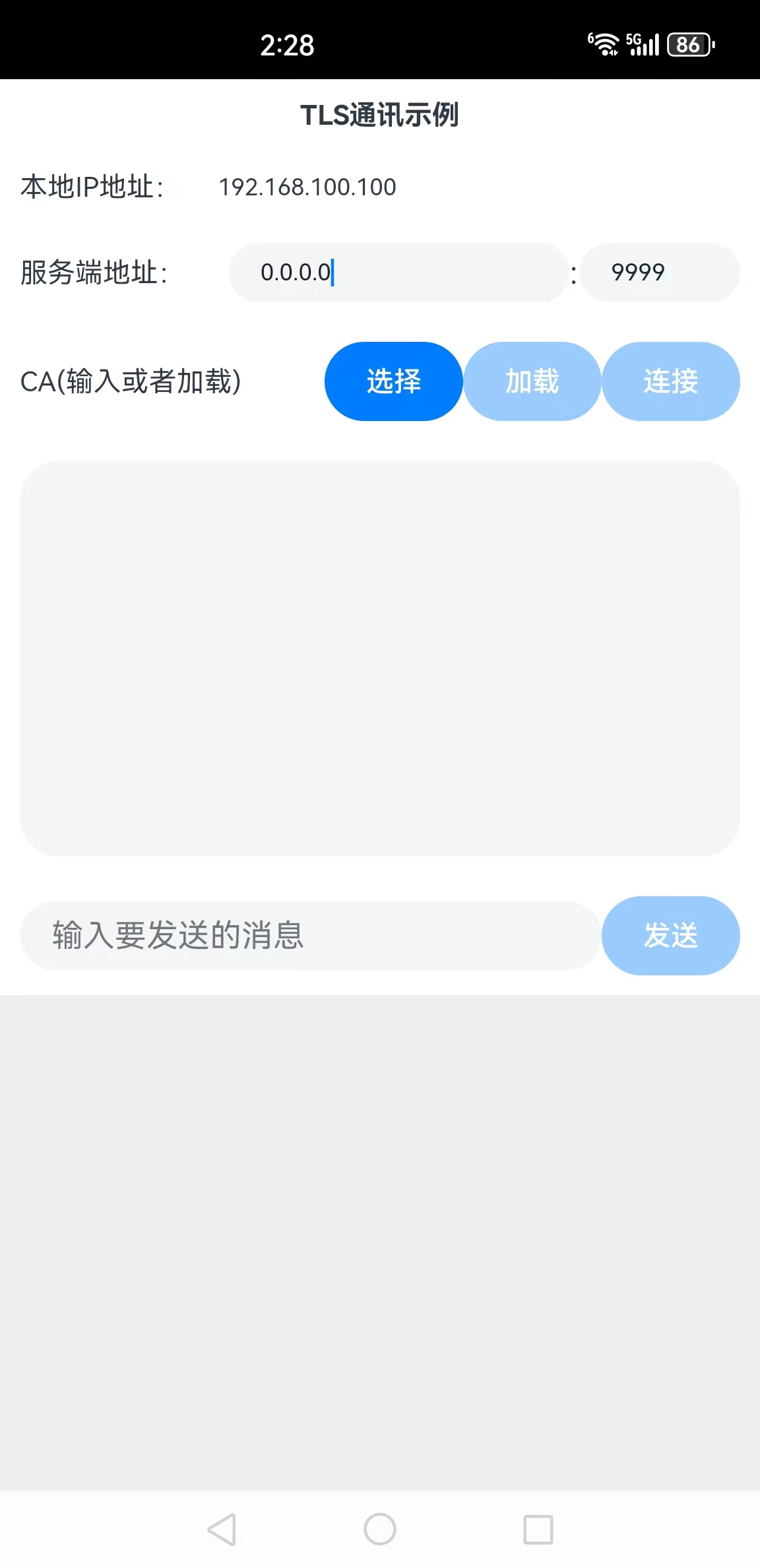Tap the local IP 192.168.100.100 text
760x1568 pixels.
tap(307, 187)
